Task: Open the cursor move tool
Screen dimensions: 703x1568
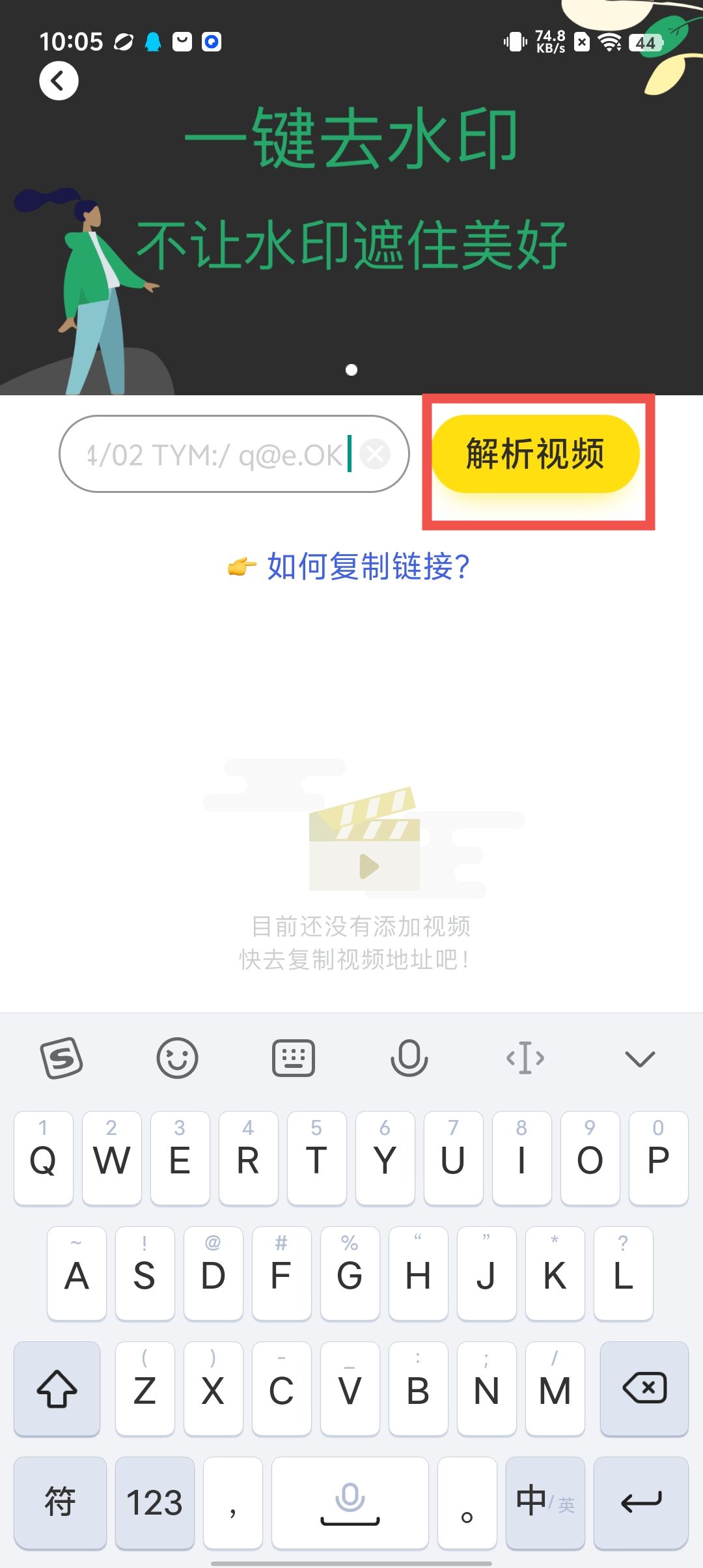Action: click(525, 1058)
